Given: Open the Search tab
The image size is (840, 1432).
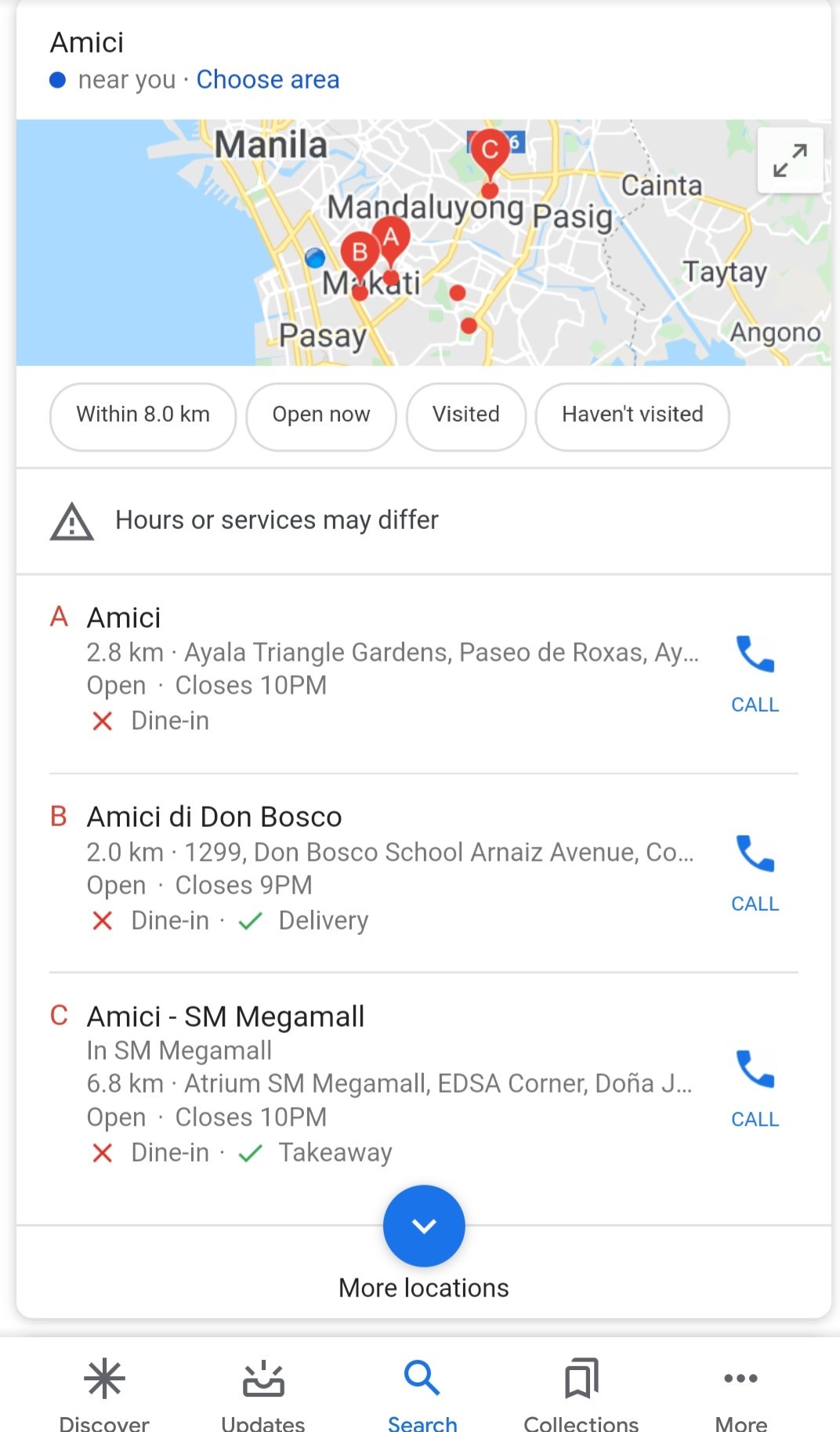Looking at the screenshot, I should (422, 1391).
